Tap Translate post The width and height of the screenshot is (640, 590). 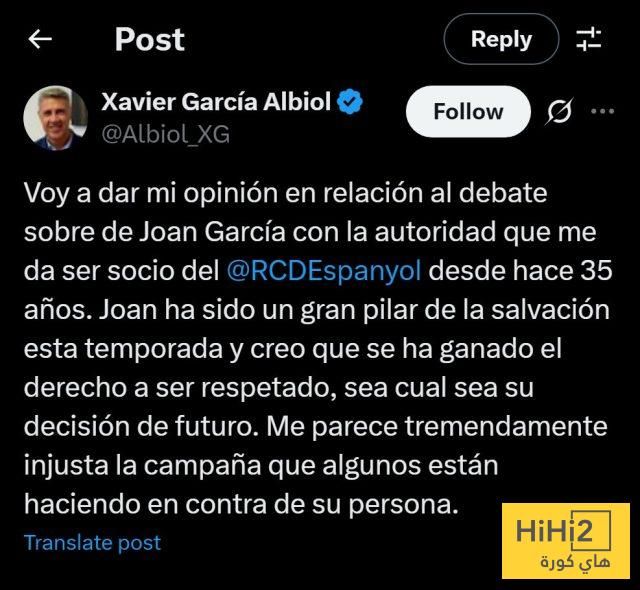(92, 543)
